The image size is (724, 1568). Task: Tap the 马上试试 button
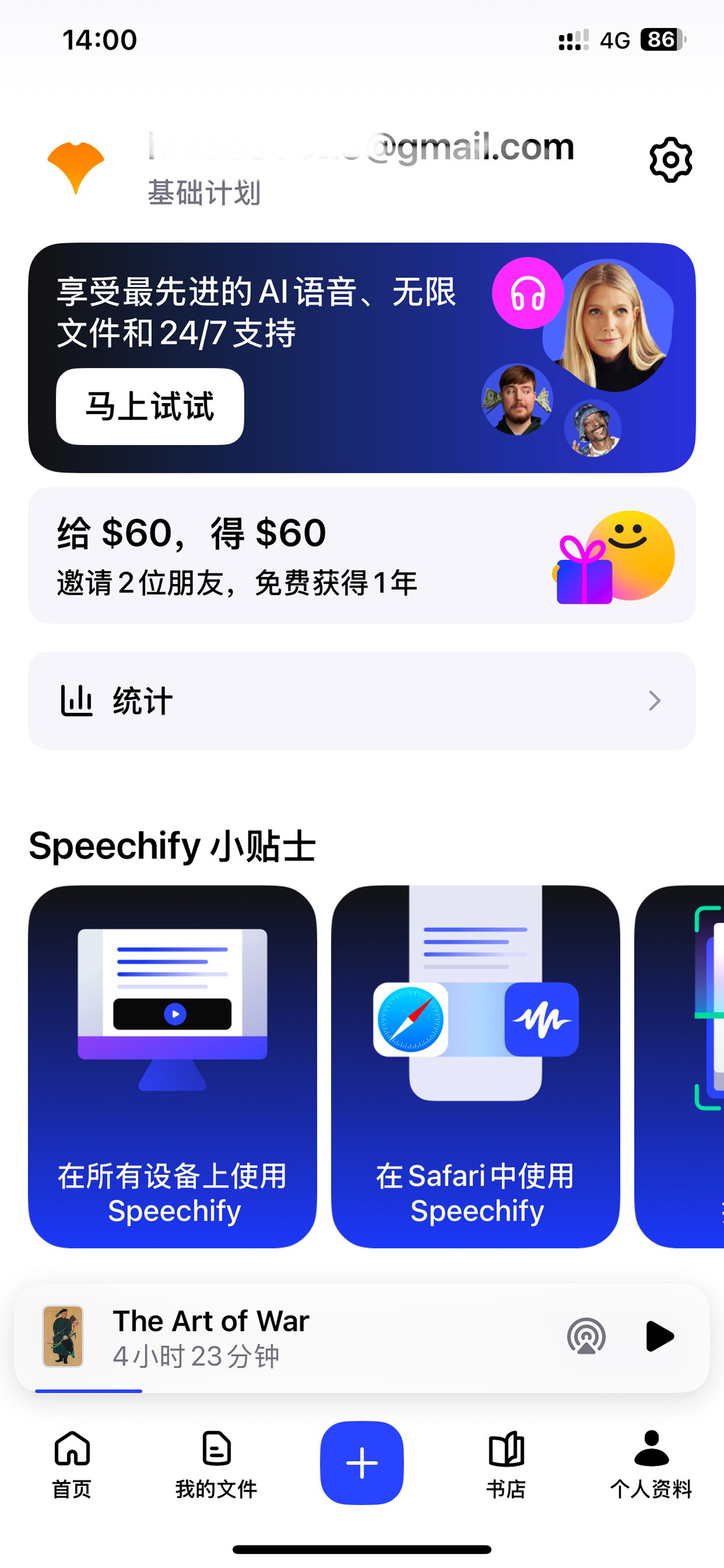149,406
